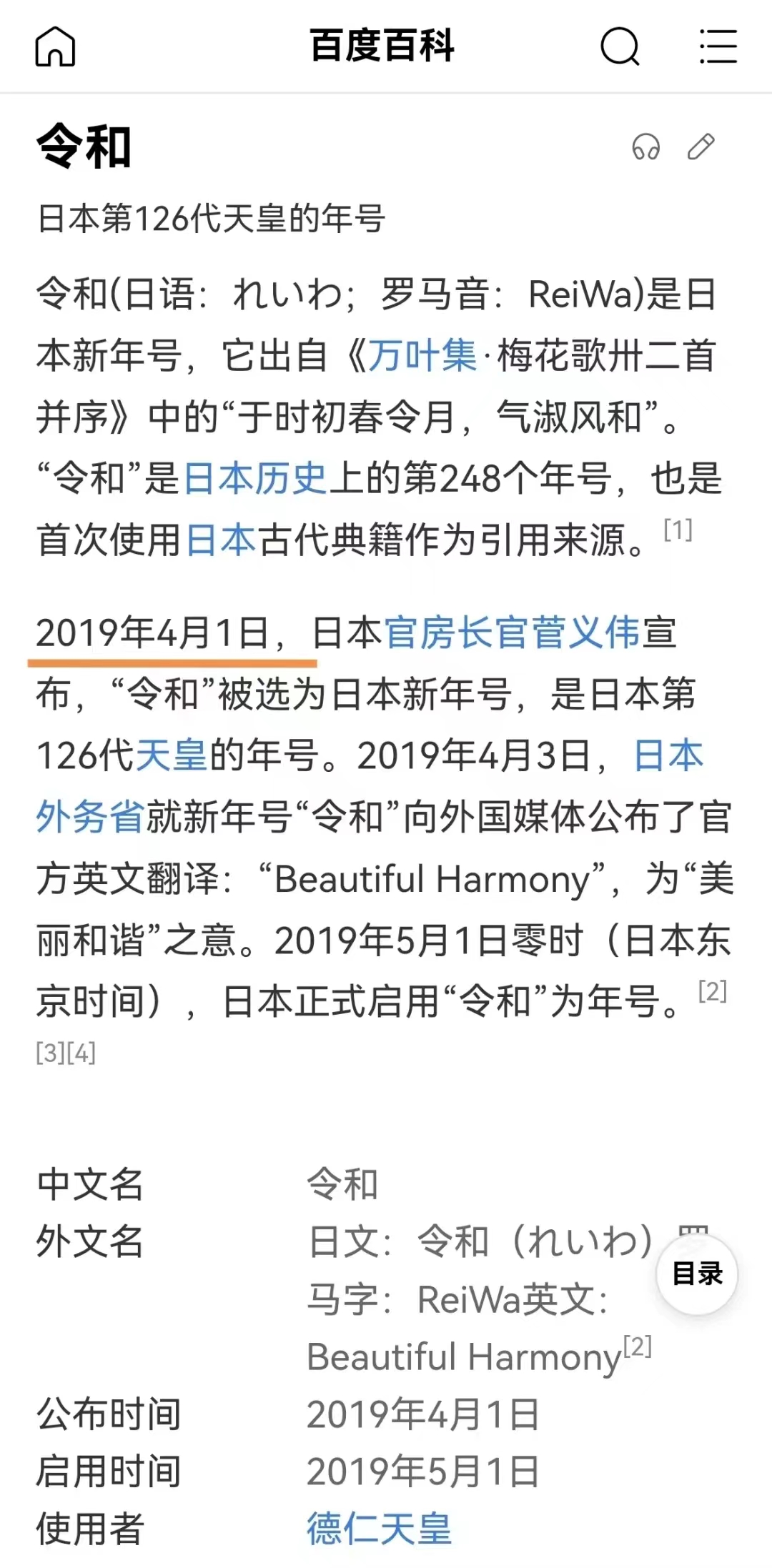Edit this entry with pencil icon

coord(701,147)
